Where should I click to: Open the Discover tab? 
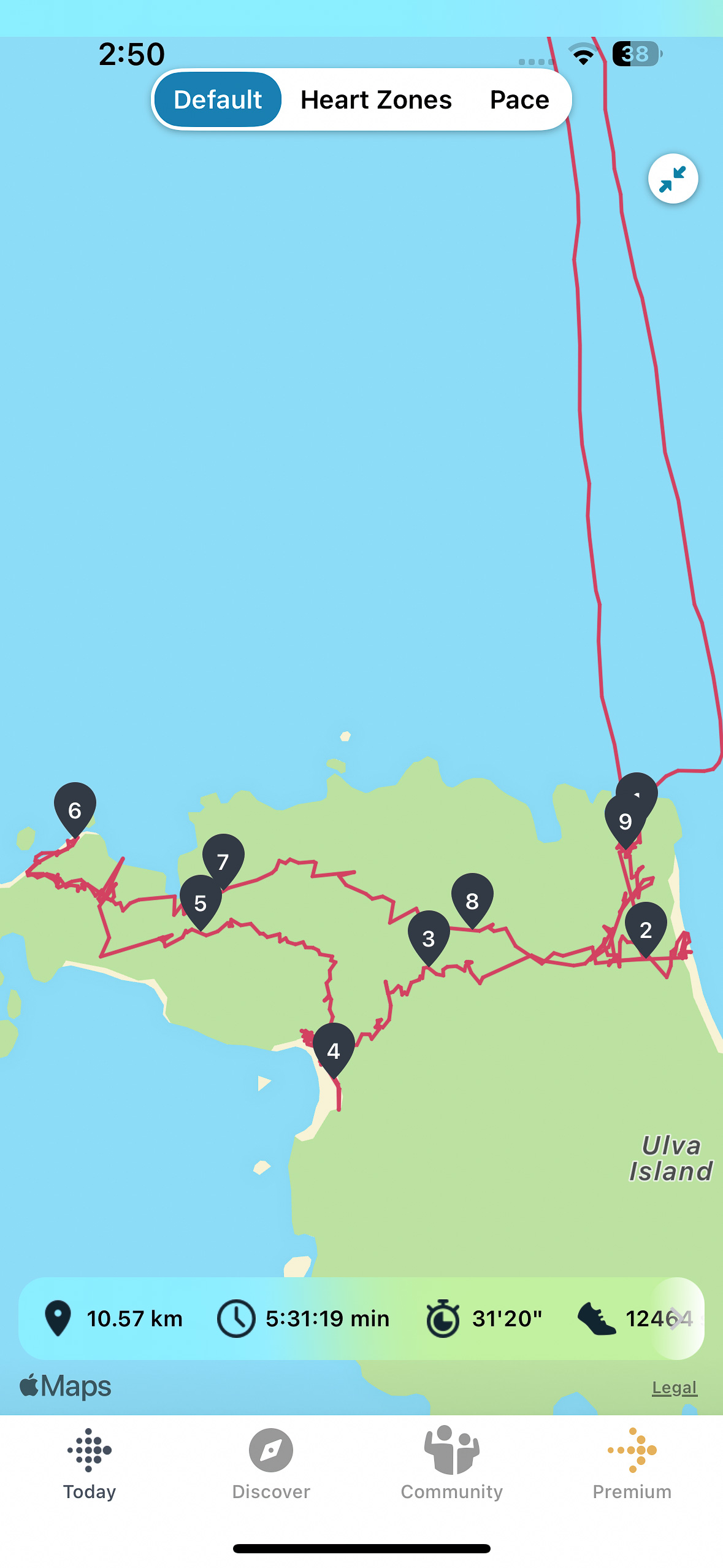(x=271, y=1464)
